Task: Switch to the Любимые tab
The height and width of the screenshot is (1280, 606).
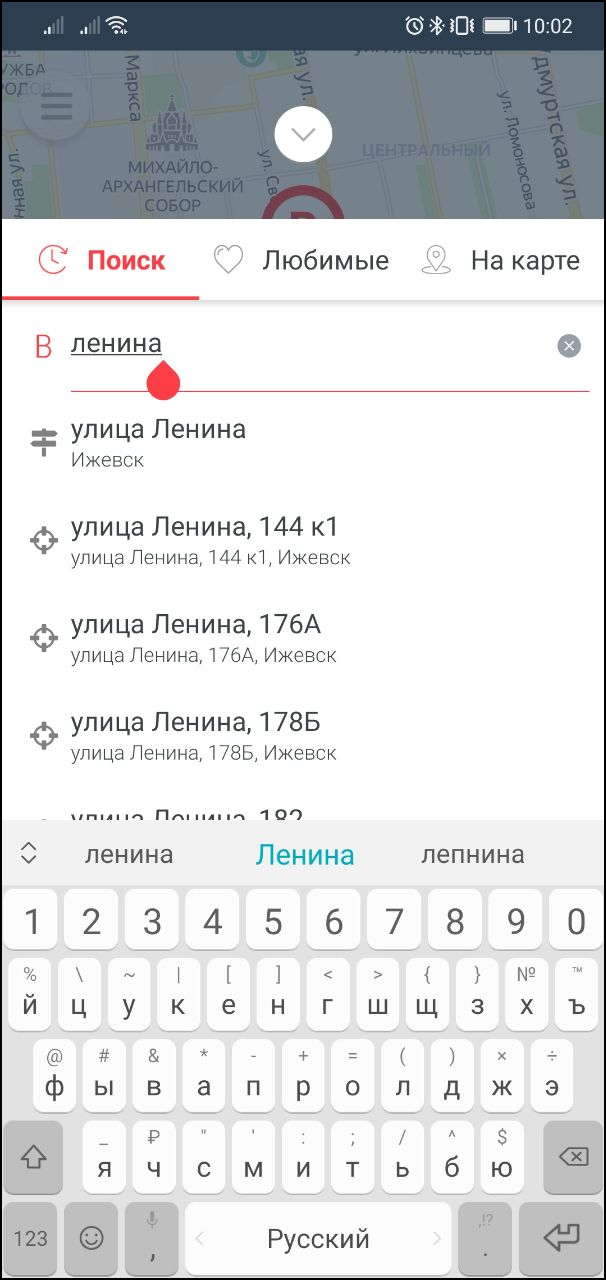Action: [x=302, y=261]
